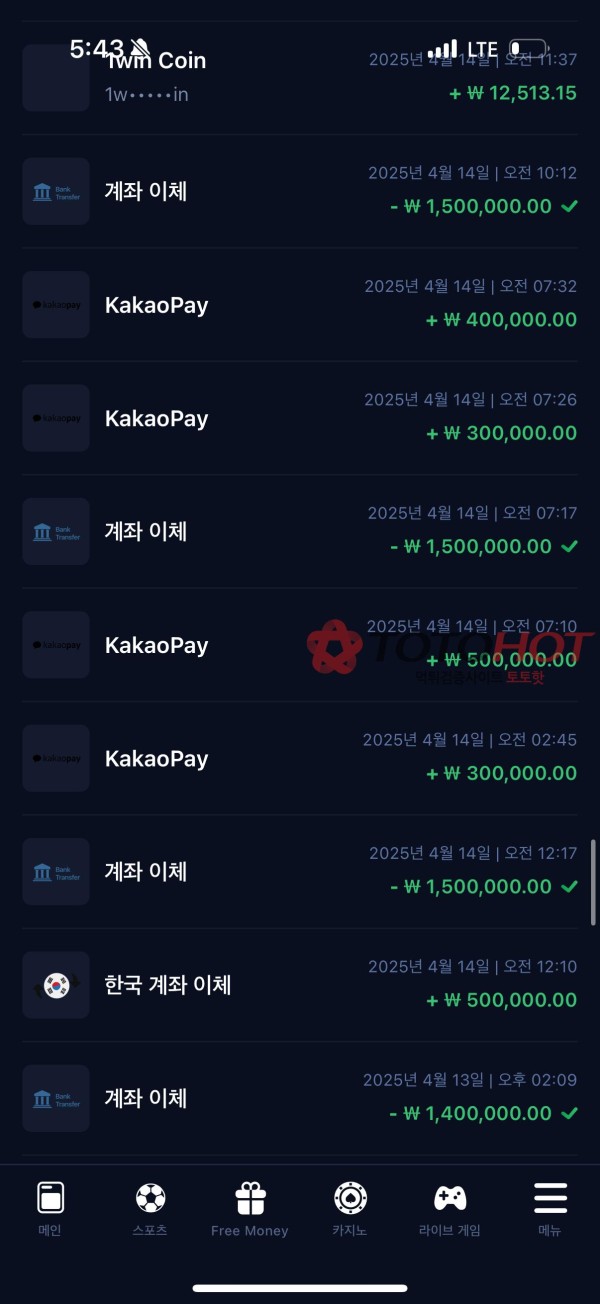View the 오전 07:17 계좌 이체 withdrawal
This screenshot has height=1304, width=600.
[300, 531]
